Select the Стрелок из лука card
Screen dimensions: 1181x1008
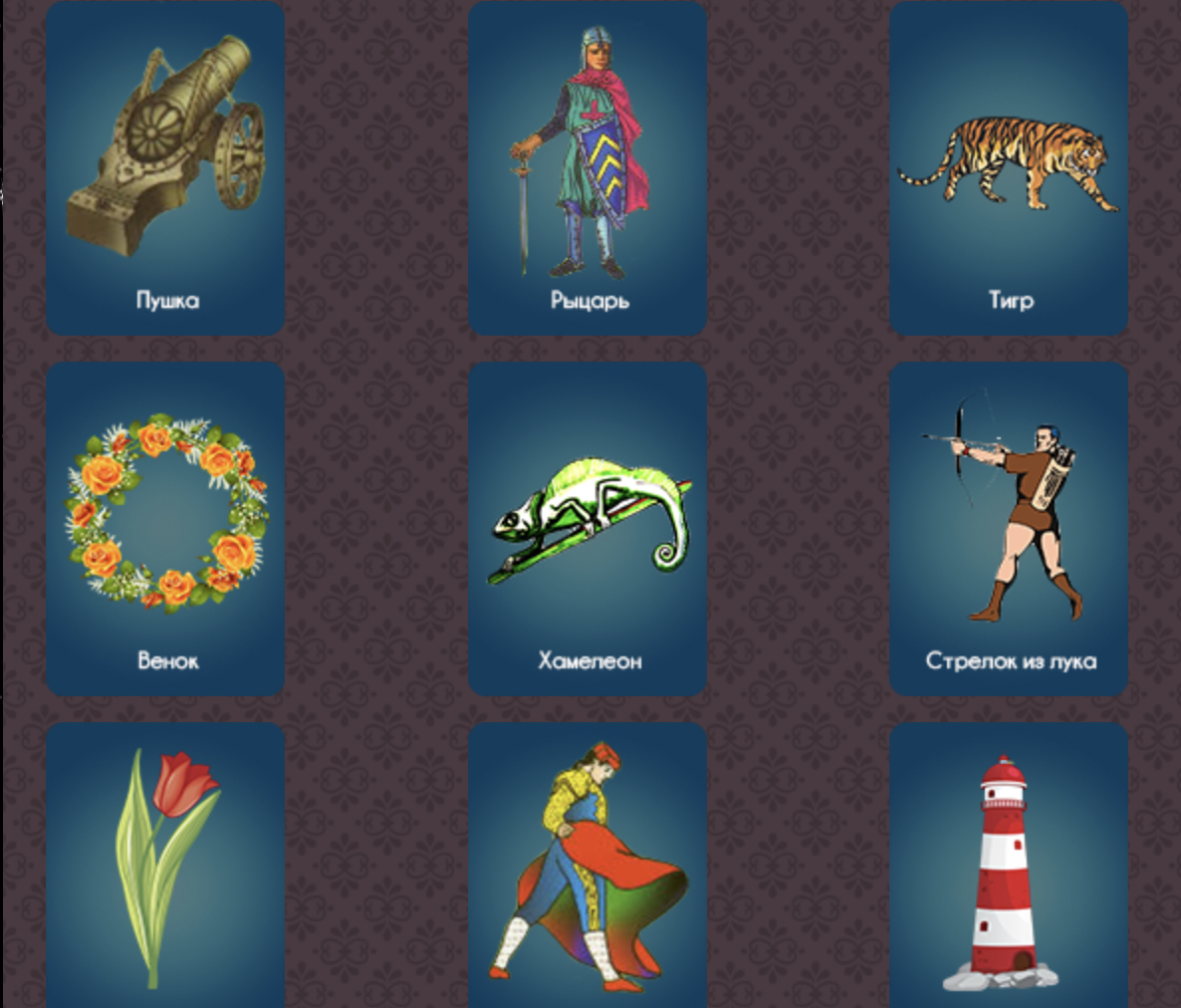pos(1009,528)
